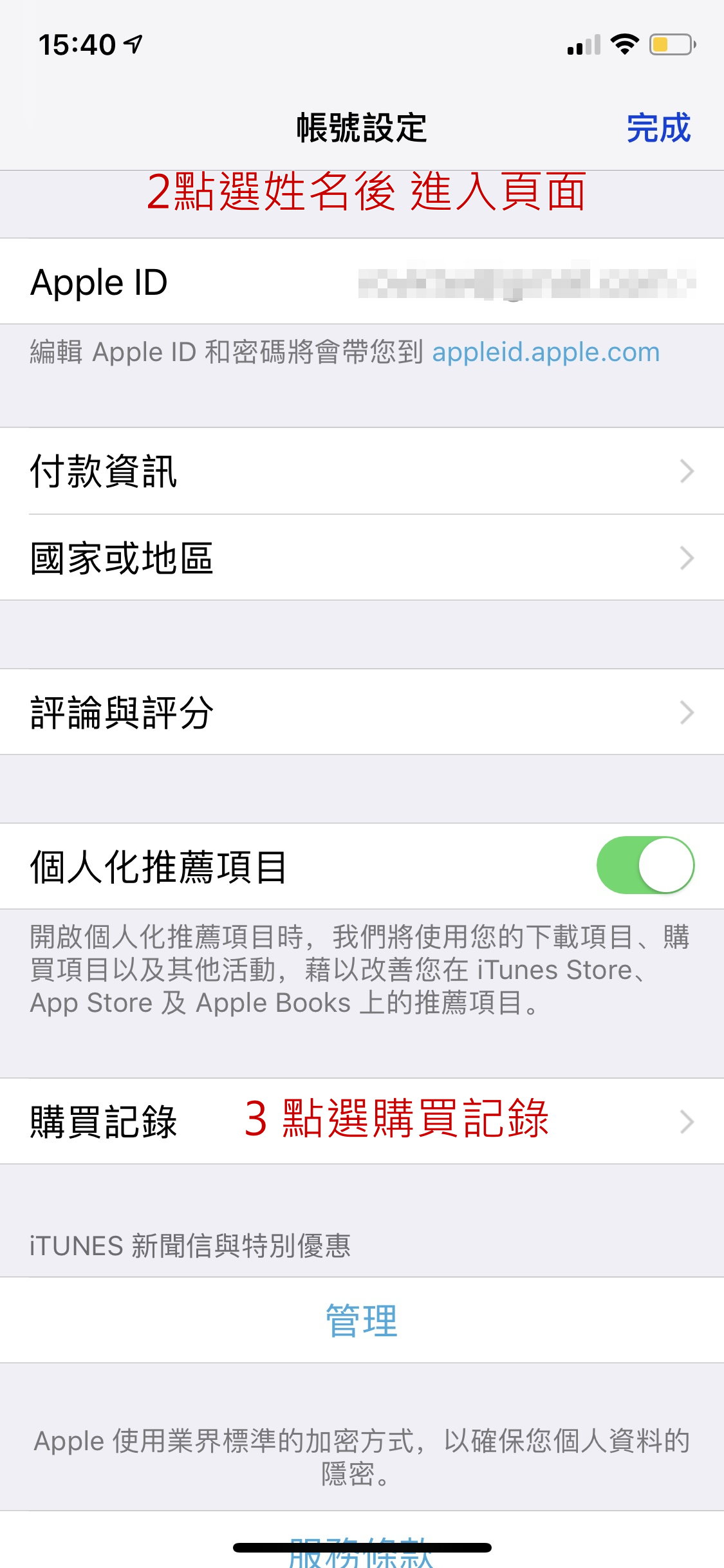Image resolution: width=724 pixels, height=1568 pixels.
Task: Open 評論與評分 row
Action: click(x=362, y=713)
